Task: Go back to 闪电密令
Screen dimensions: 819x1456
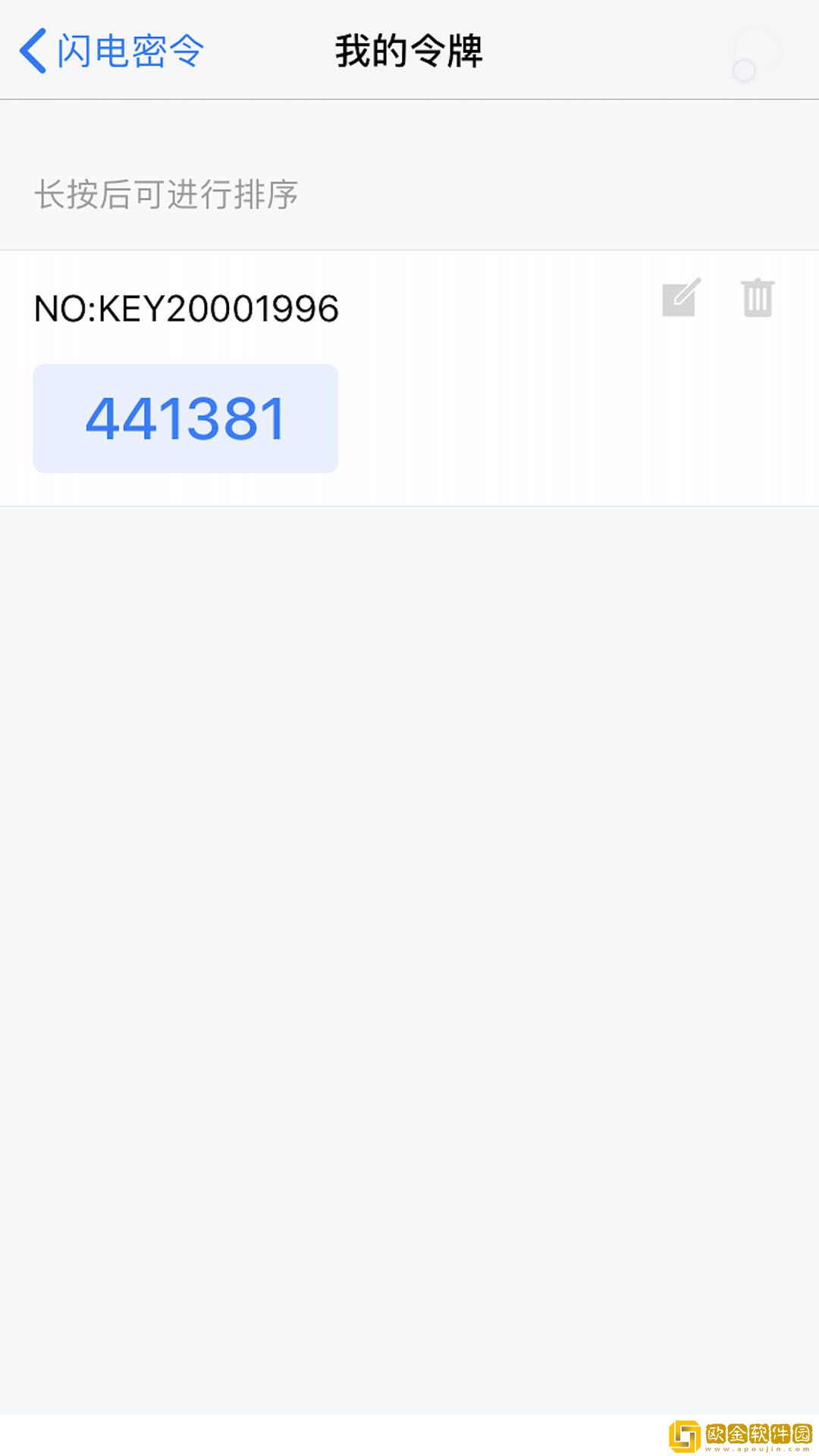Action: click(x=111, y=51)
